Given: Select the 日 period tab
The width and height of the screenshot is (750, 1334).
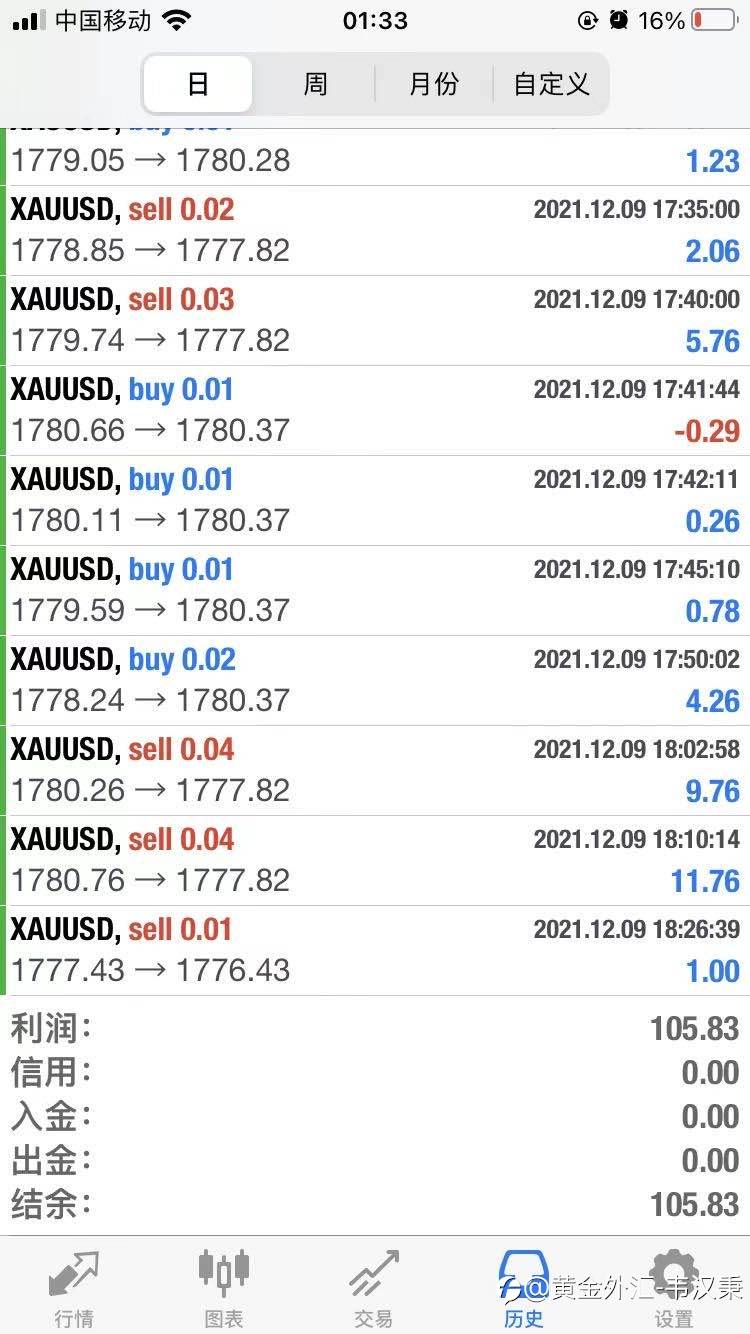Looking at the screenshot, I should [198, 84].
